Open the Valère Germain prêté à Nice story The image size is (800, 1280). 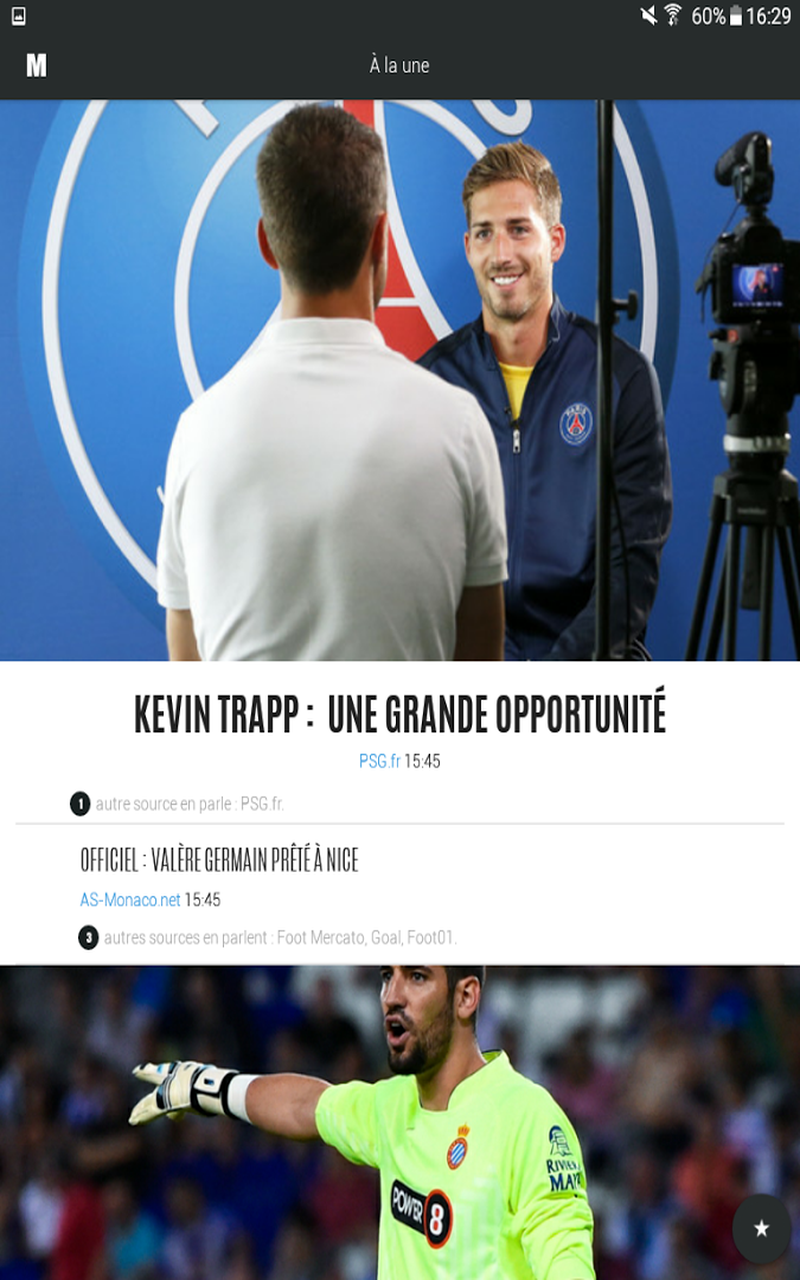[x=219, y=860]
